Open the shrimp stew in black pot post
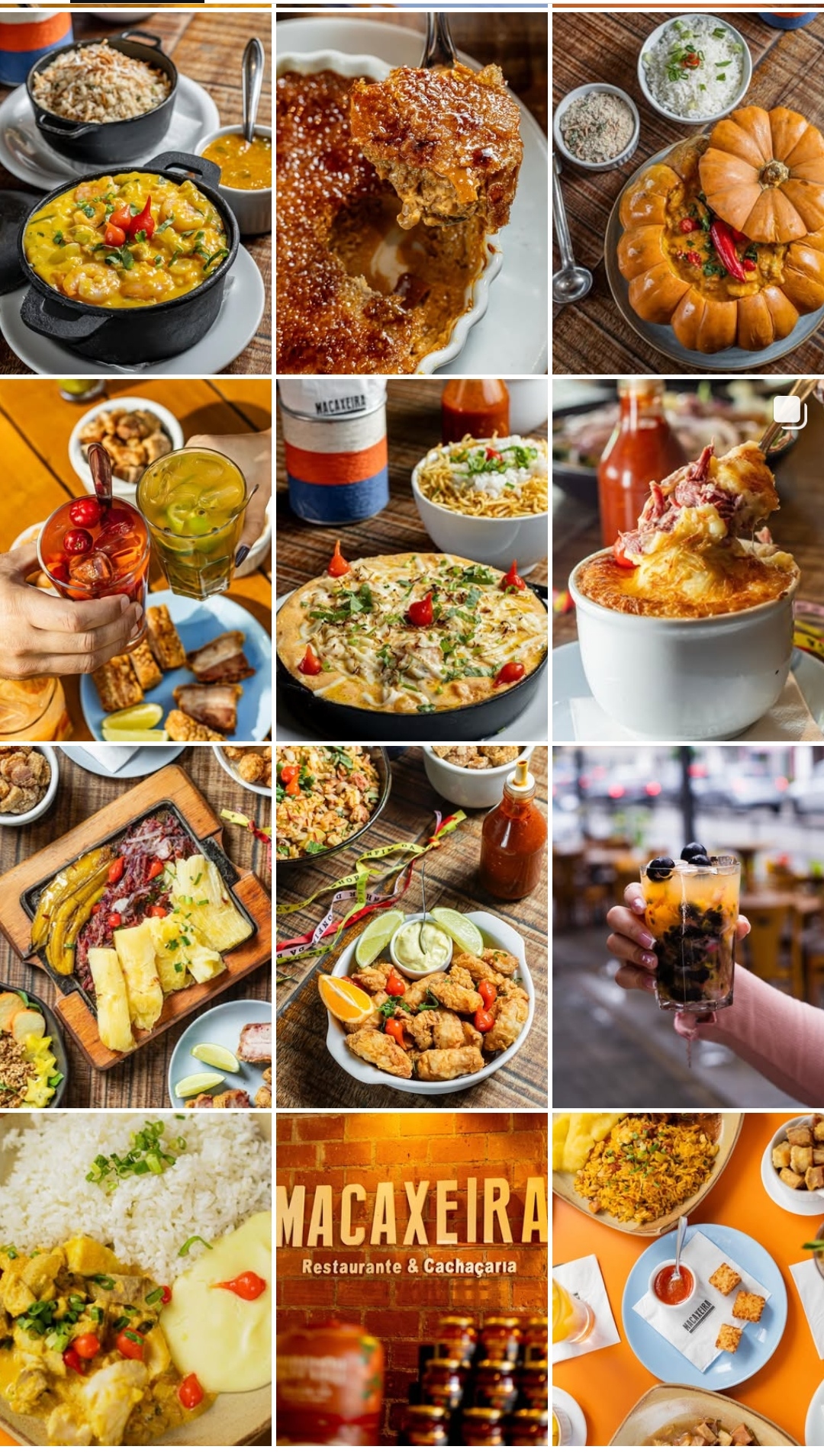Viewport: 824px width, 1456px height. coord(135,193)
